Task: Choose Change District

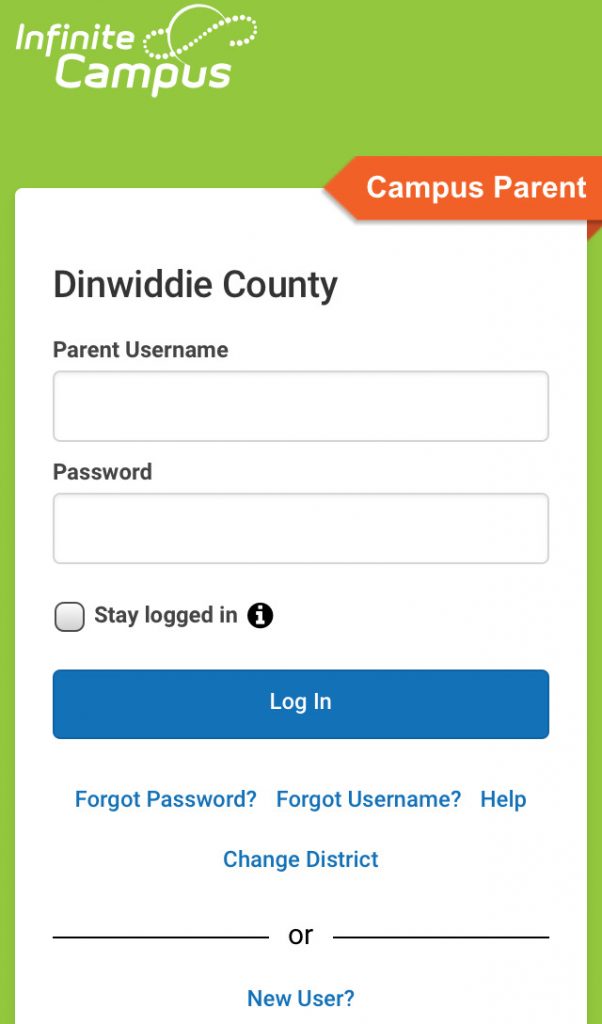Action: pos(300,860)
